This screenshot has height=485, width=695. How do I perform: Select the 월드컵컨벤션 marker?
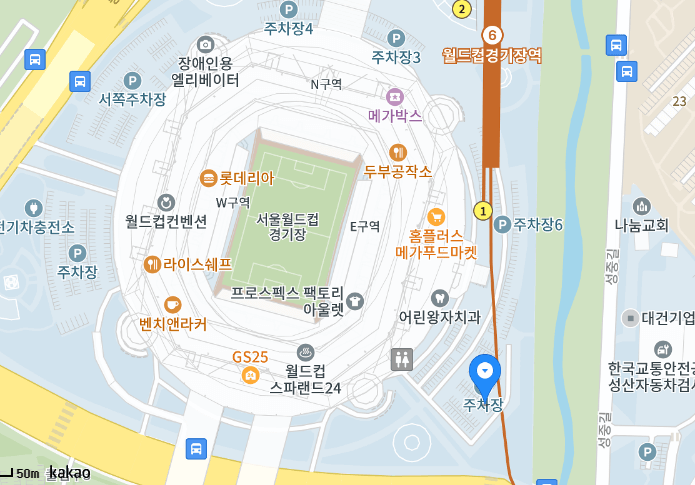(x=166, y=203)
